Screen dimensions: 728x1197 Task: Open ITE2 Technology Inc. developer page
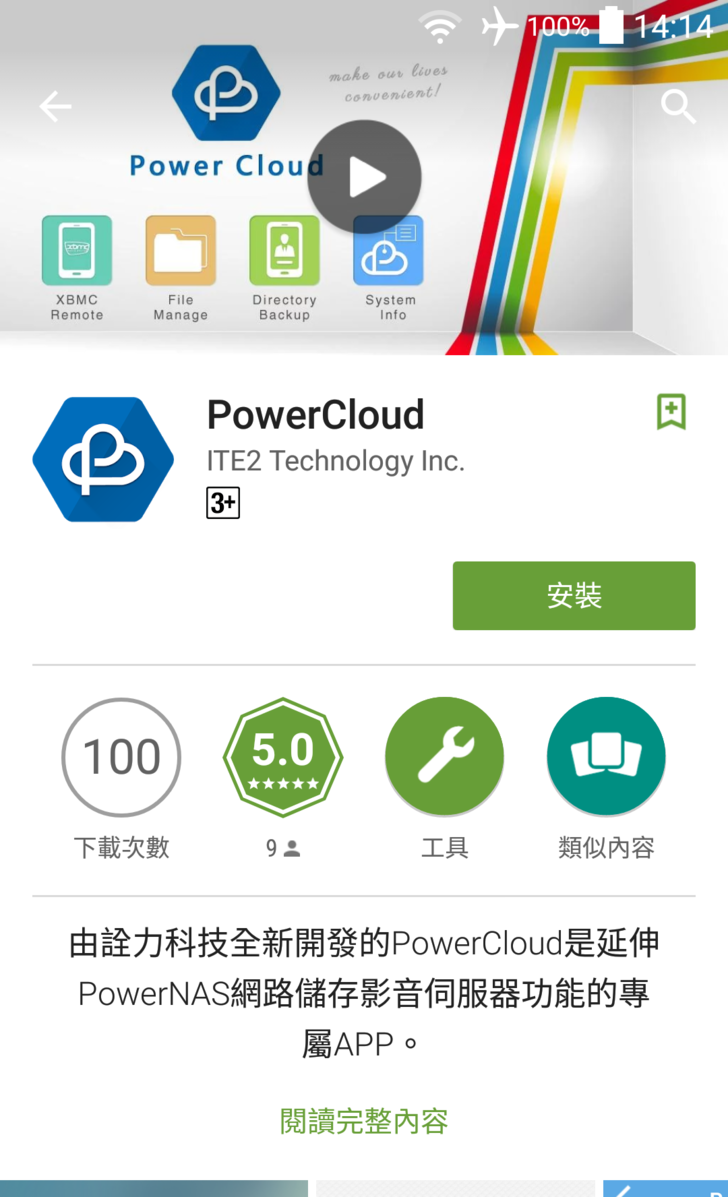pyautogui.click(x=335, y=461)
